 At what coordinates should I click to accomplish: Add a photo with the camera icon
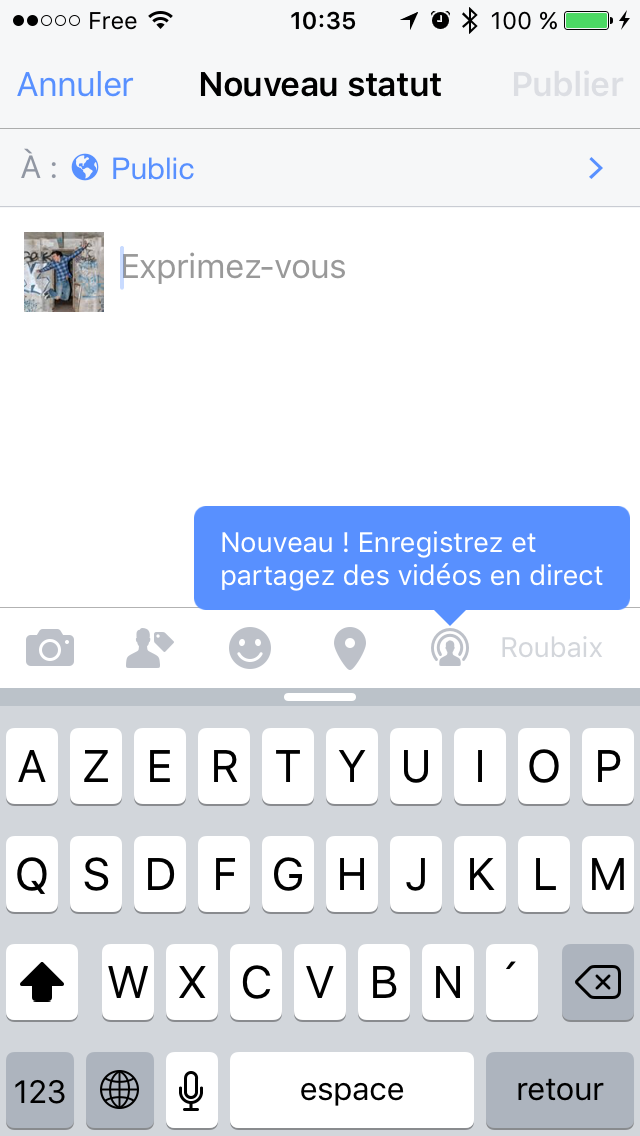pyautogui.click(x=50, y=647)
